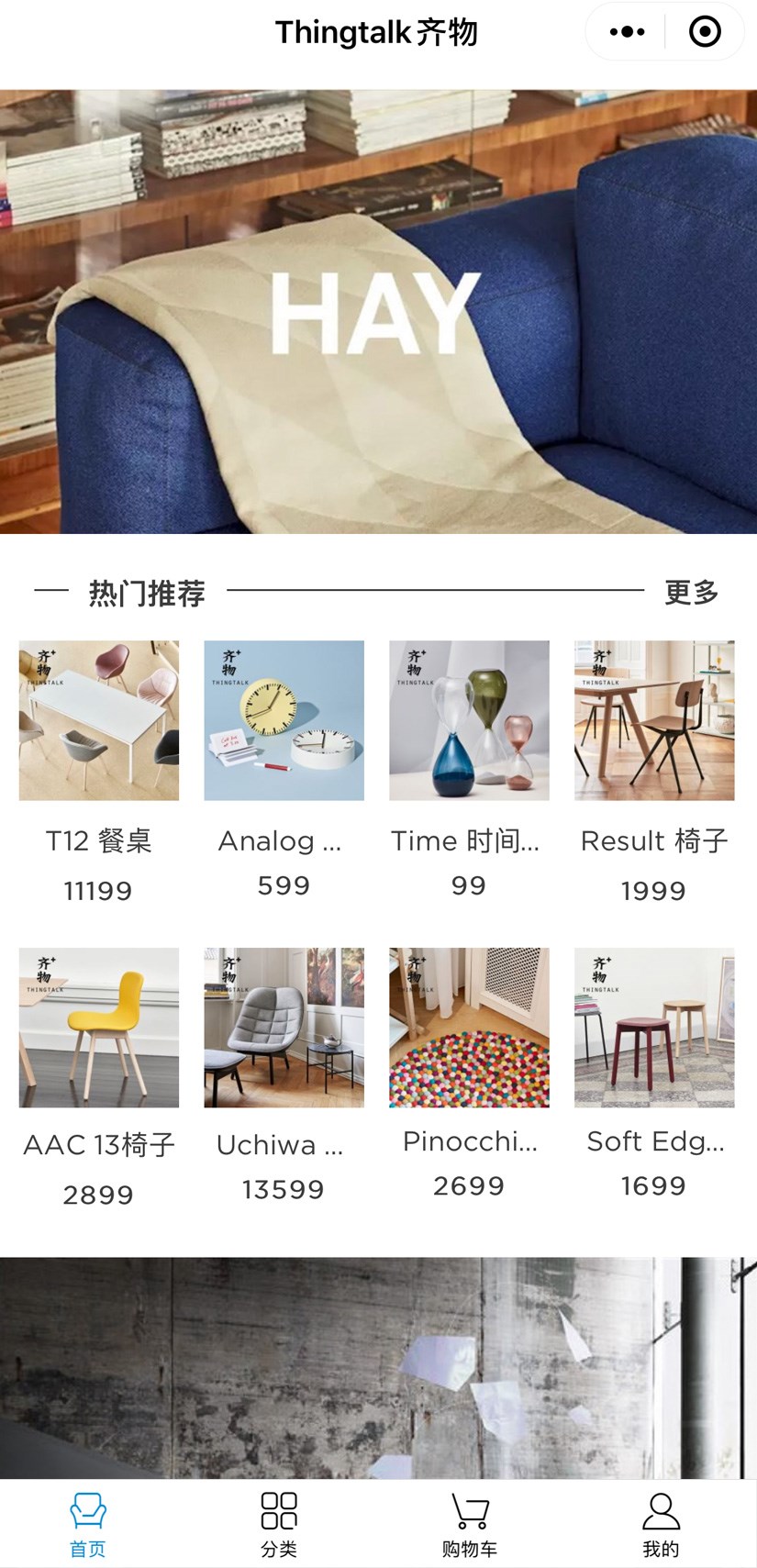
Task: Open the mini program more options menu
Action: click(x=627, y=32)
